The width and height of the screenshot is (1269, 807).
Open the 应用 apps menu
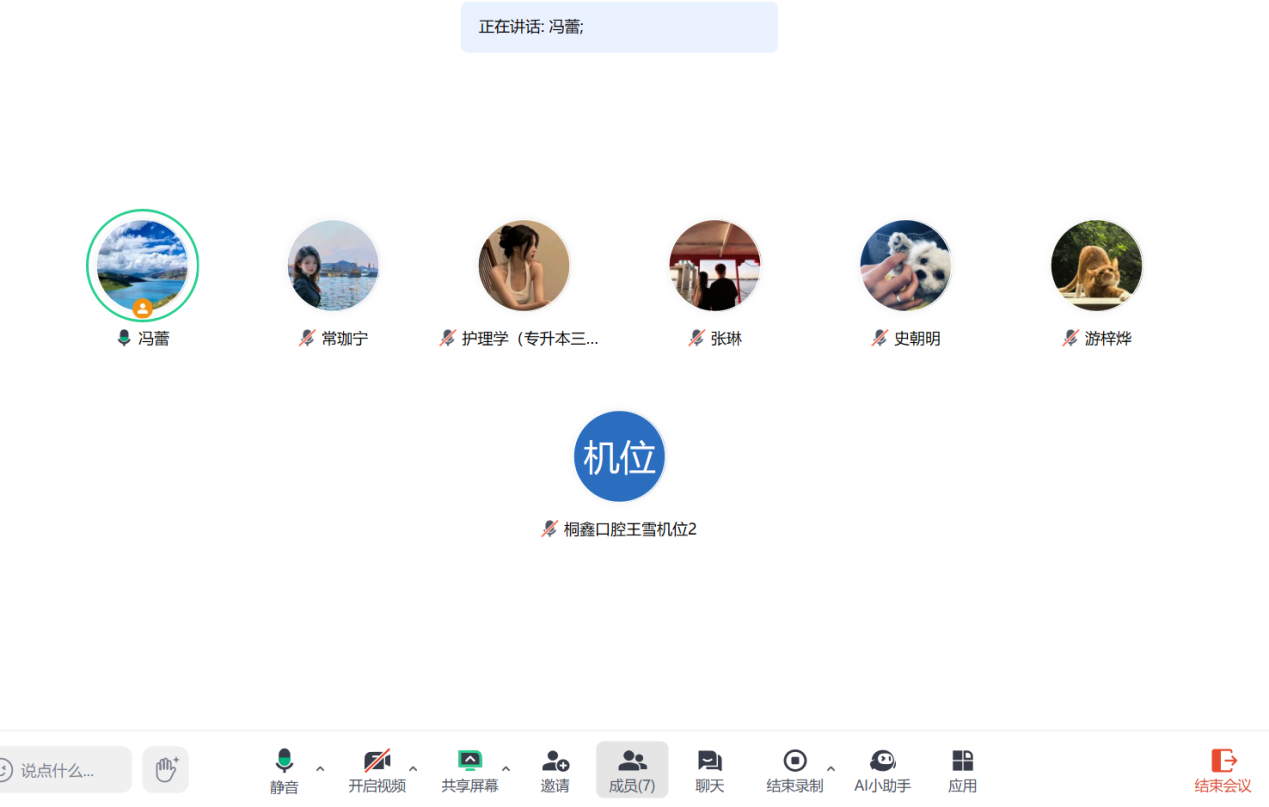point(962,770)
